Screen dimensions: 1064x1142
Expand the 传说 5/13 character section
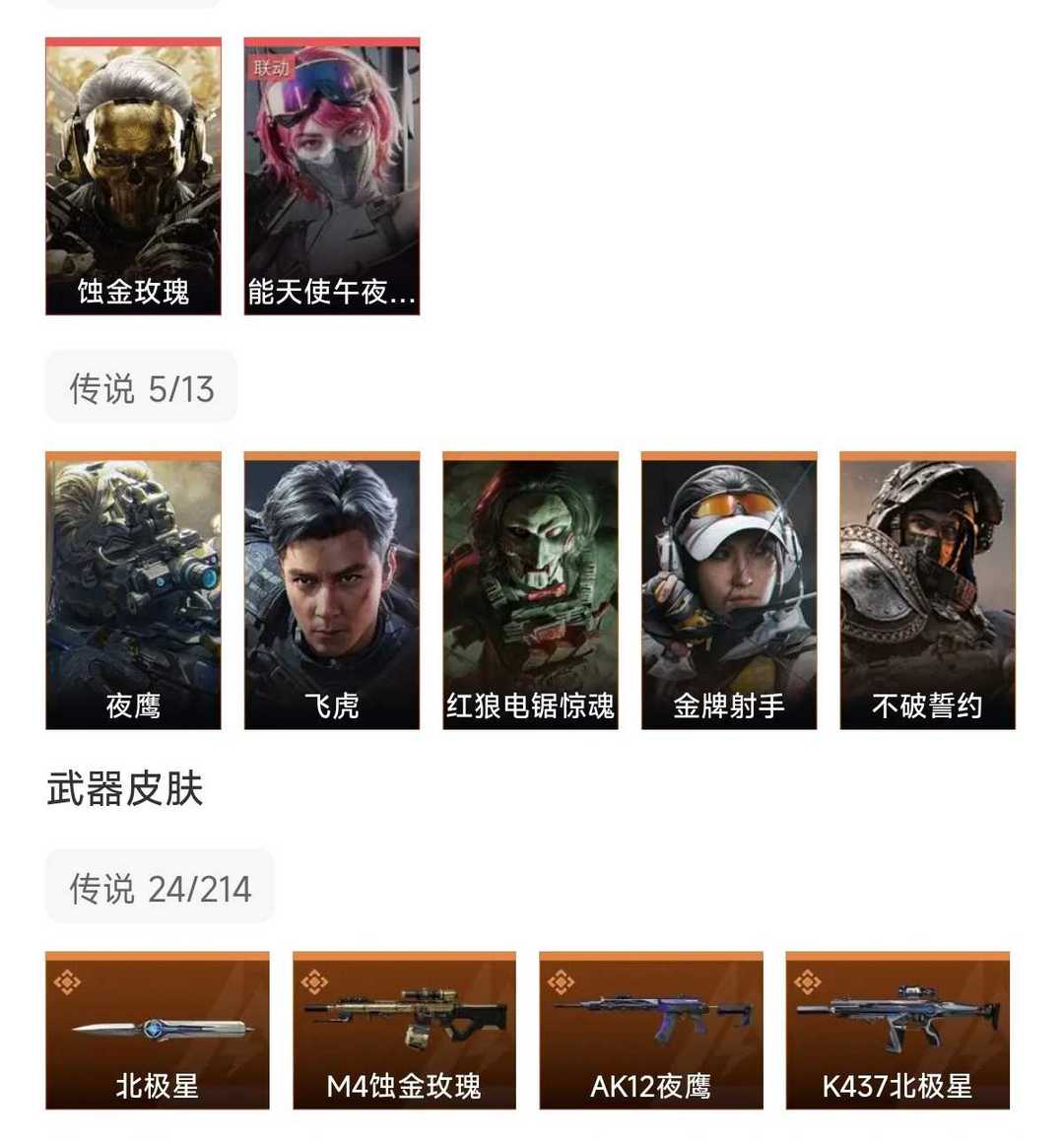pos(139,387)
